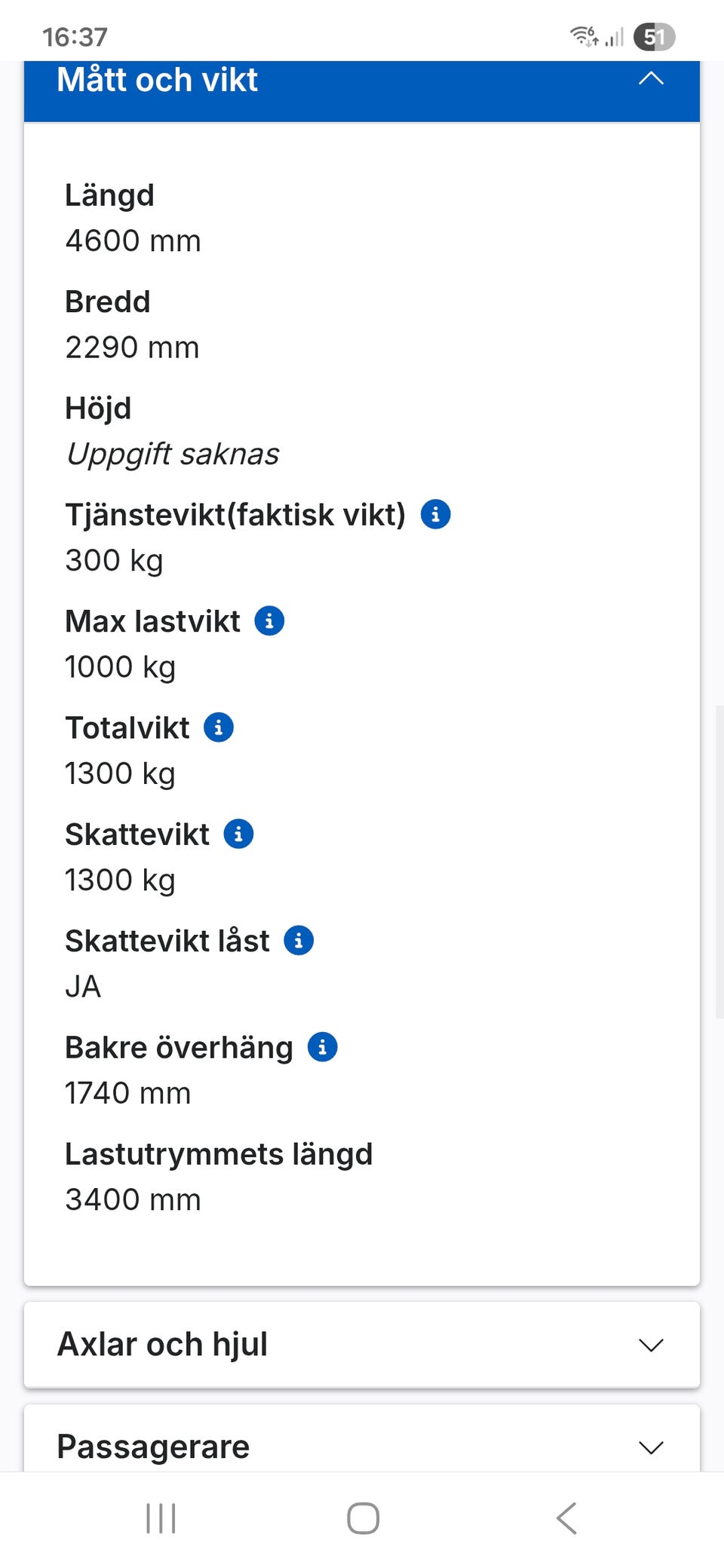Select the Längd value 4600 mm

pyautogui.click(x=132, y=241)
